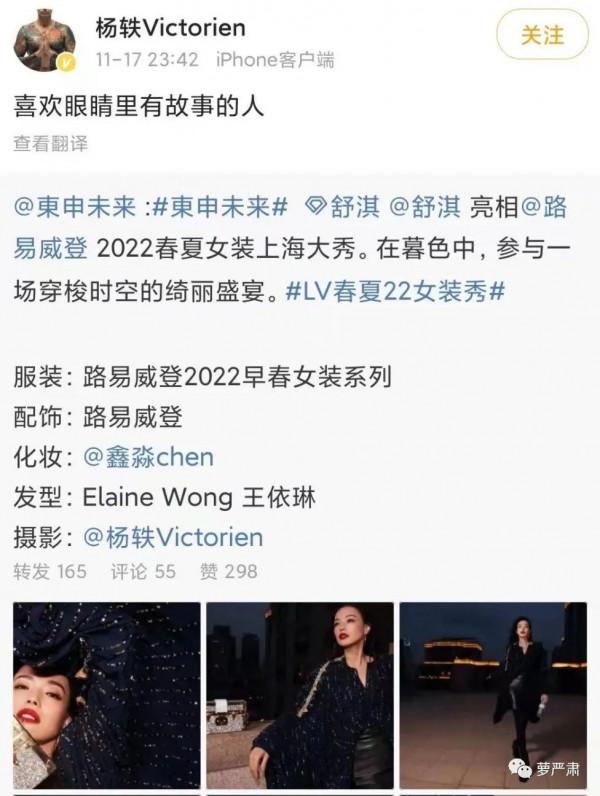Open the @東申未来 mention
The height and width of the screenshot is (796, 600).
76,207
